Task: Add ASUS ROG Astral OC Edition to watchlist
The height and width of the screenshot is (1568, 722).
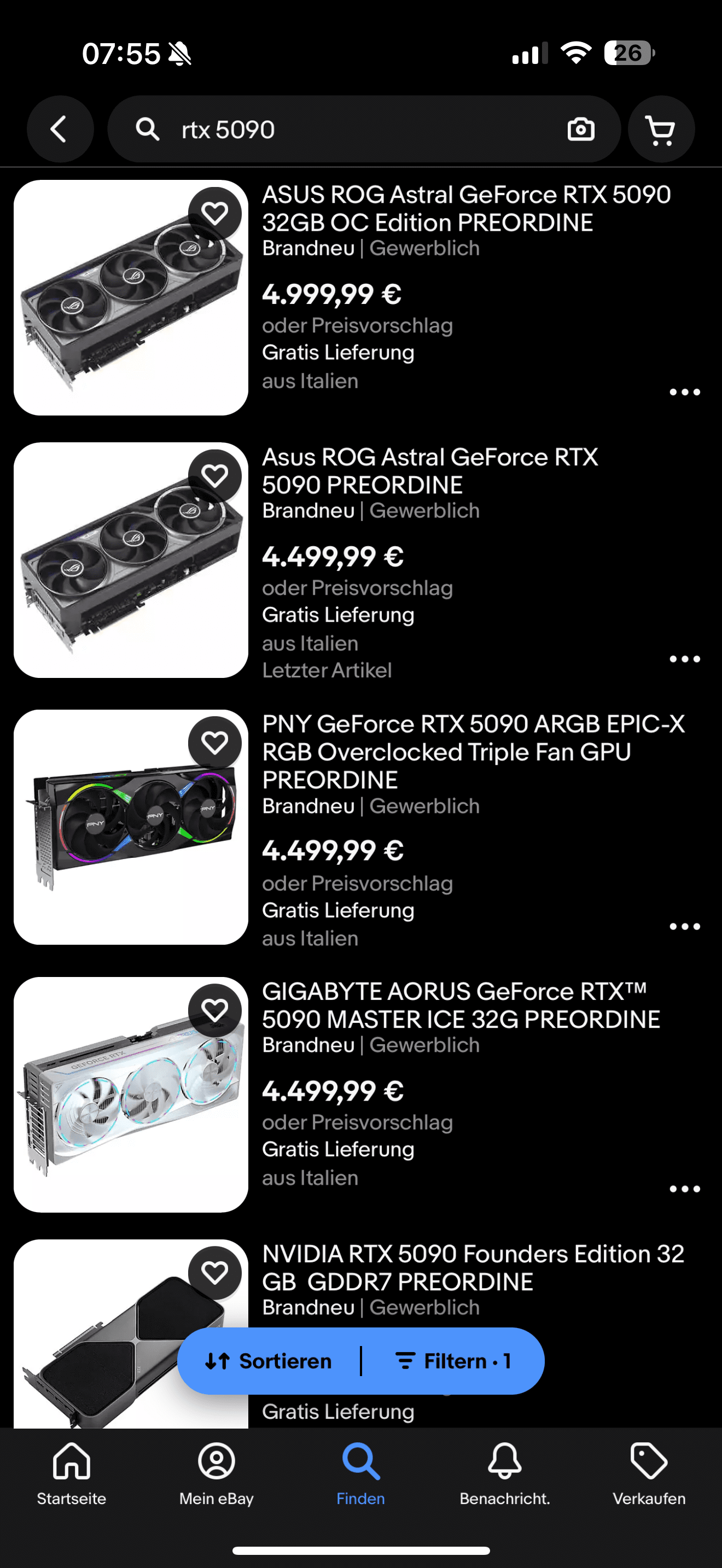Action: pos(215,214)
